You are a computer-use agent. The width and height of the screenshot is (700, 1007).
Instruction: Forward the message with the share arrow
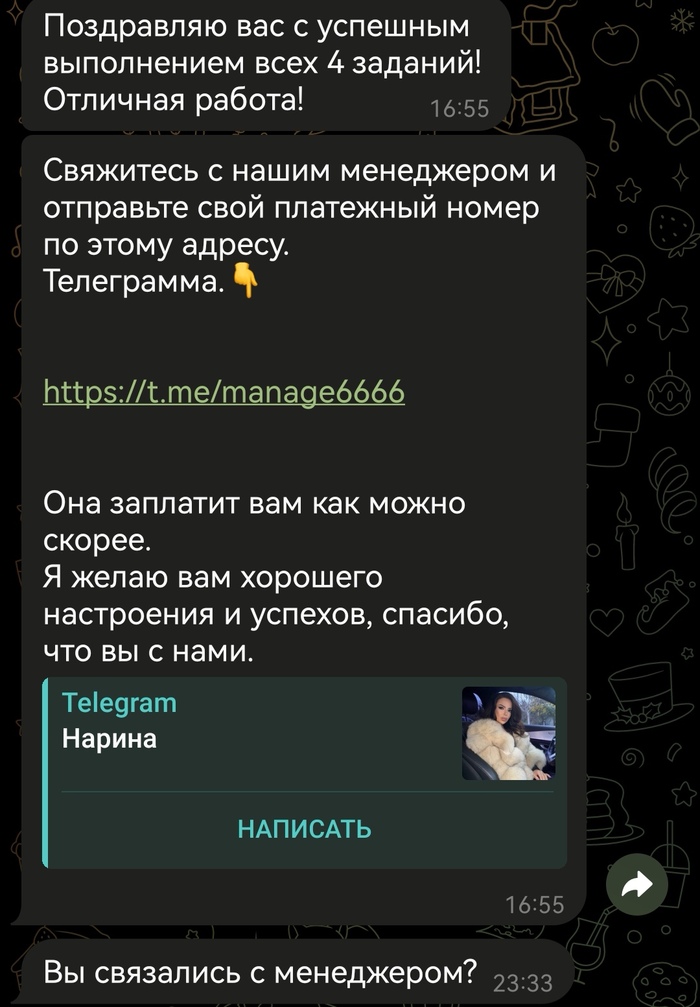point(637,883)
